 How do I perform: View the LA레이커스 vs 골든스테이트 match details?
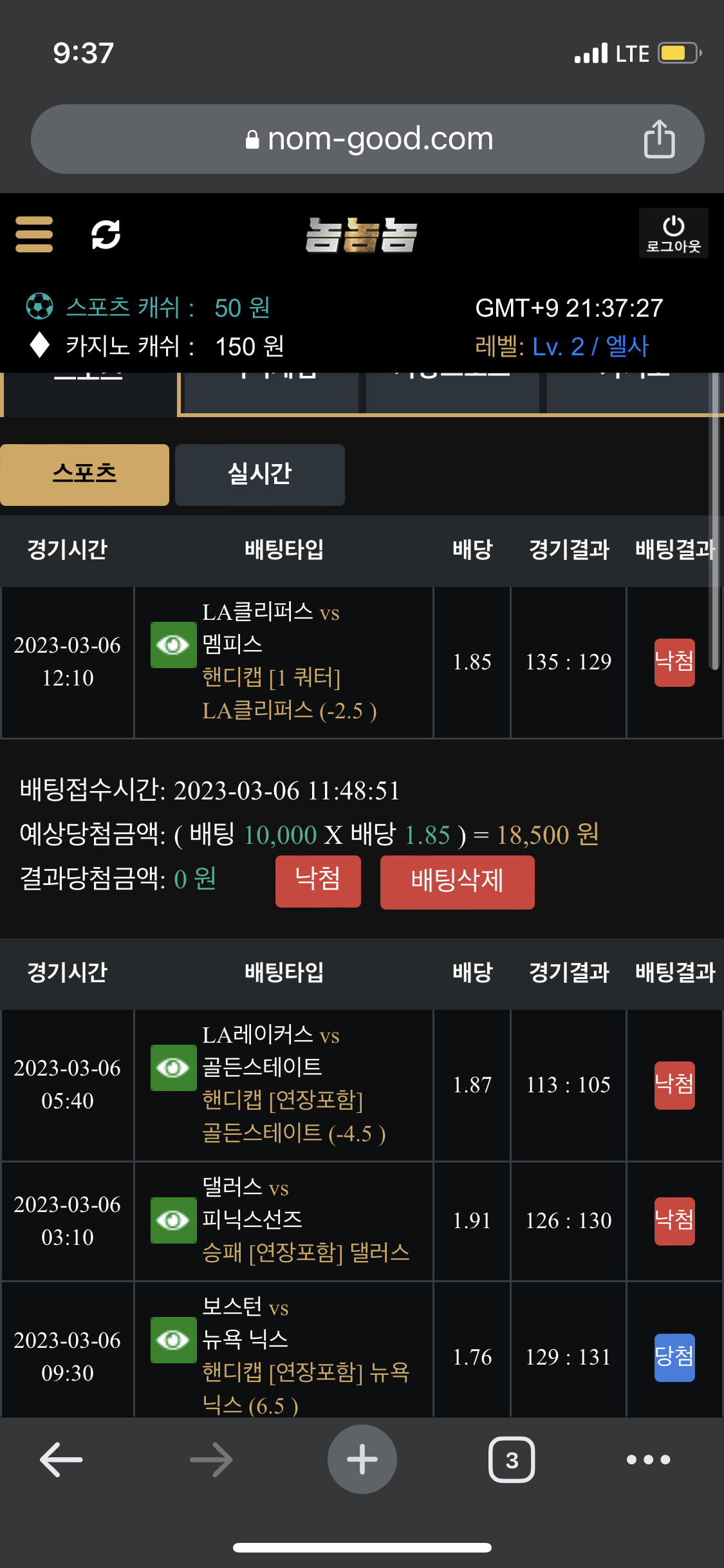[x=173, y=1068]
